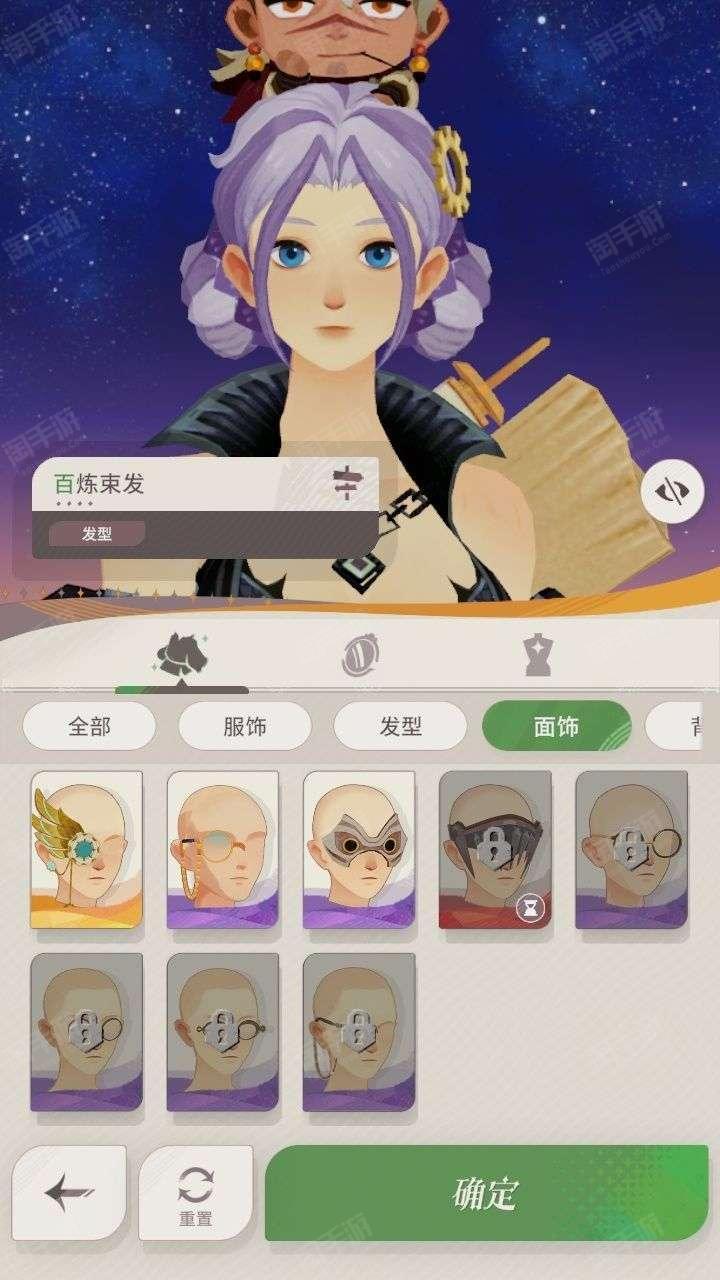720x1280 pixels.
Task: Select the 面饰 face accessory chip
Action: point(556,726)
